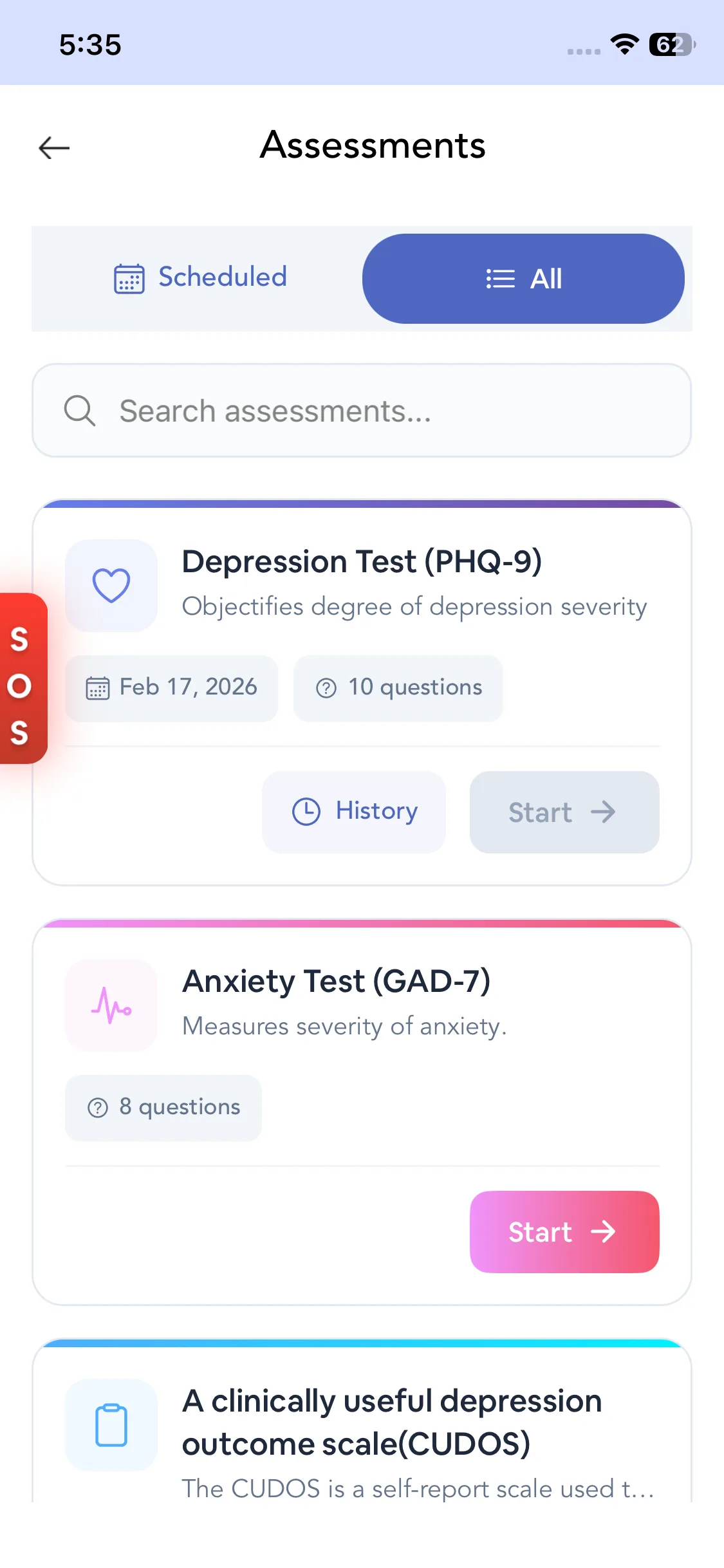This screenshot has width=724, height=1568.
Task: Select the All tab
Action: coord(523,279)
